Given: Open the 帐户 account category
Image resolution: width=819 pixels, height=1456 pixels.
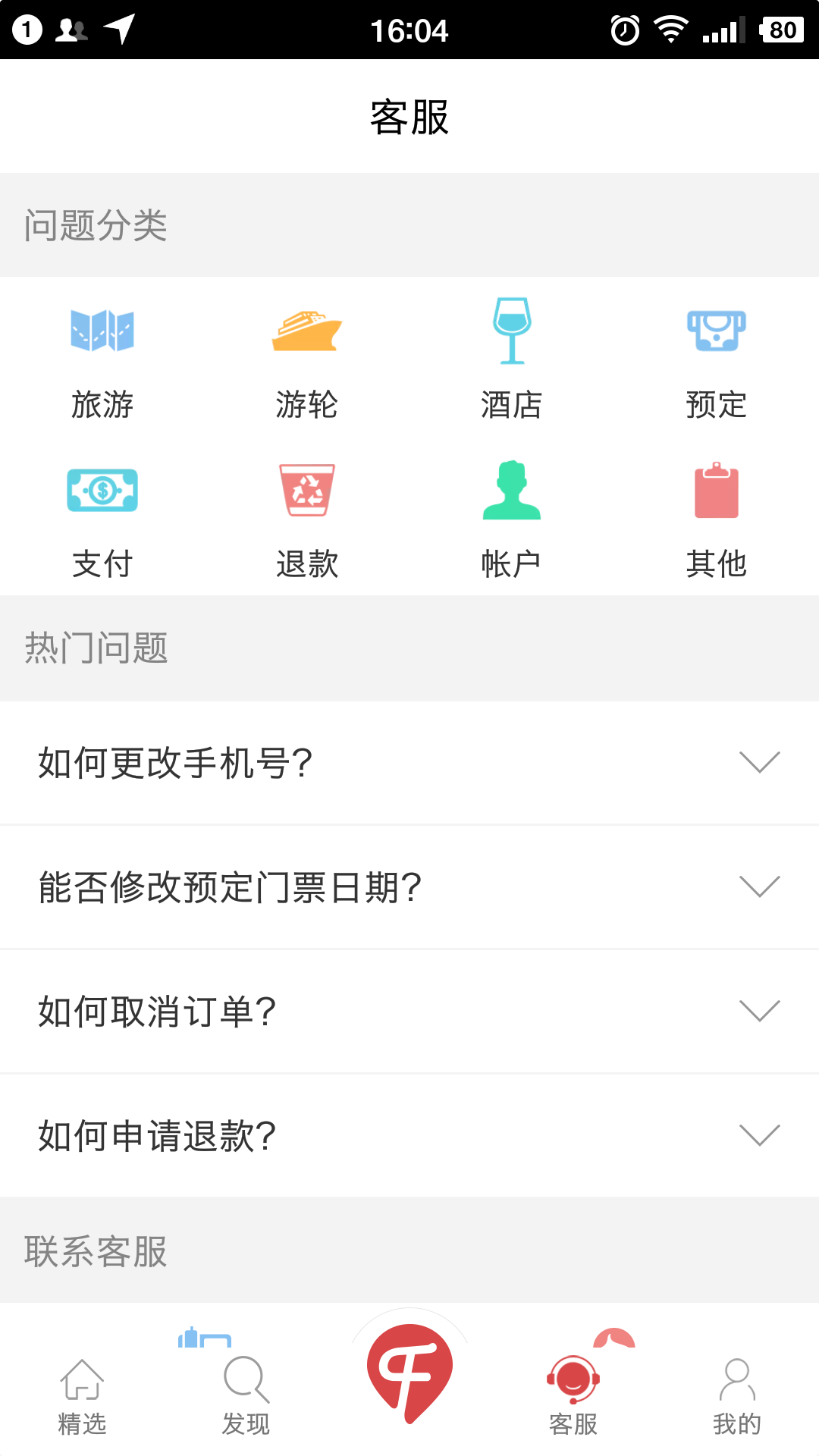Looking at the screenshot, I should point(512,519).
